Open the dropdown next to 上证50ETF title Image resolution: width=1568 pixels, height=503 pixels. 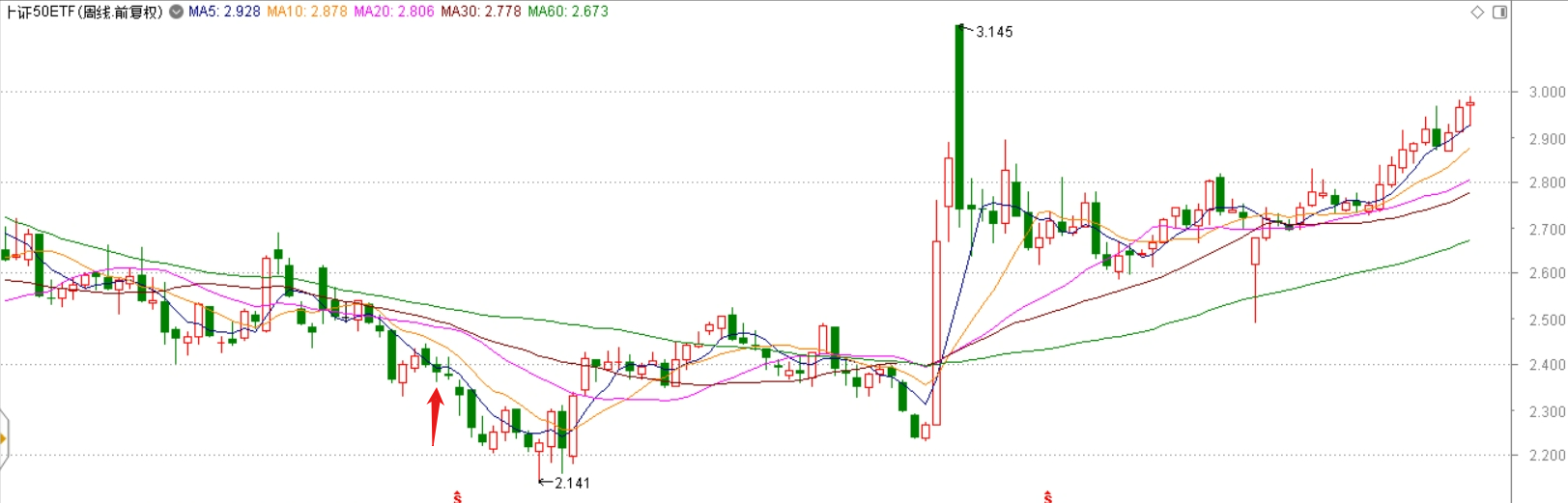click(176, 12)
